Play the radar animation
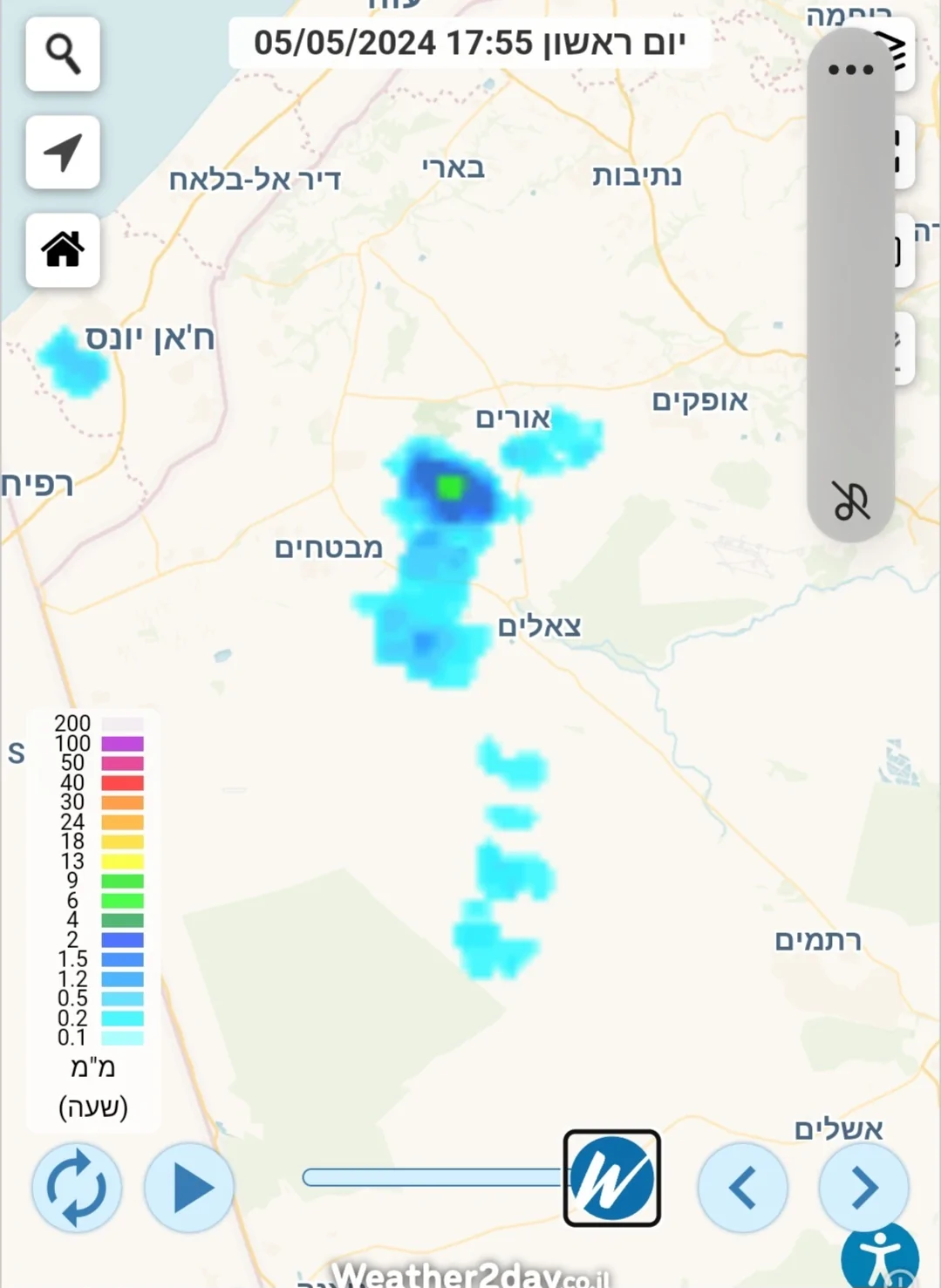This screenshot has height=1288, width=941. (189, 1187)
